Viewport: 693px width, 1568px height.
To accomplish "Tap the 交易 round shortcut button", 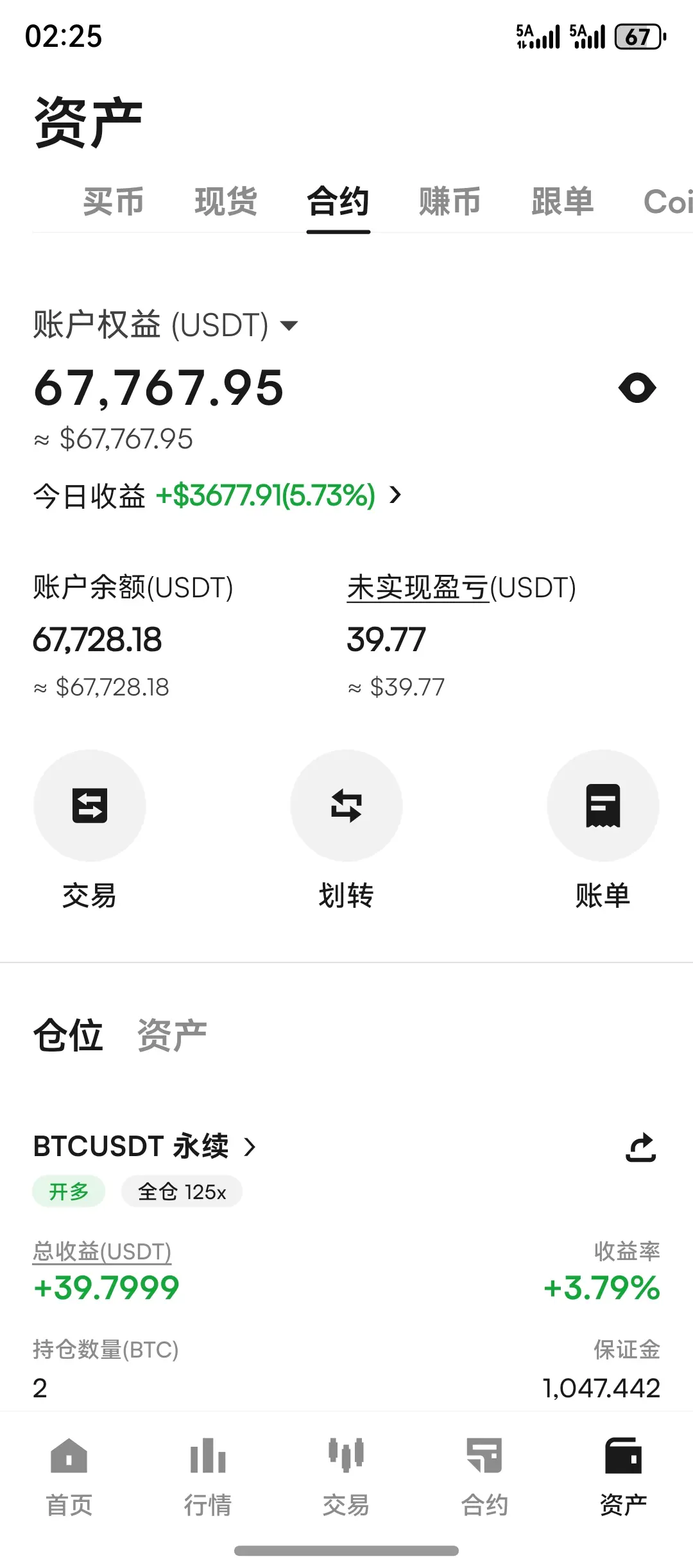I will [90, 805].
